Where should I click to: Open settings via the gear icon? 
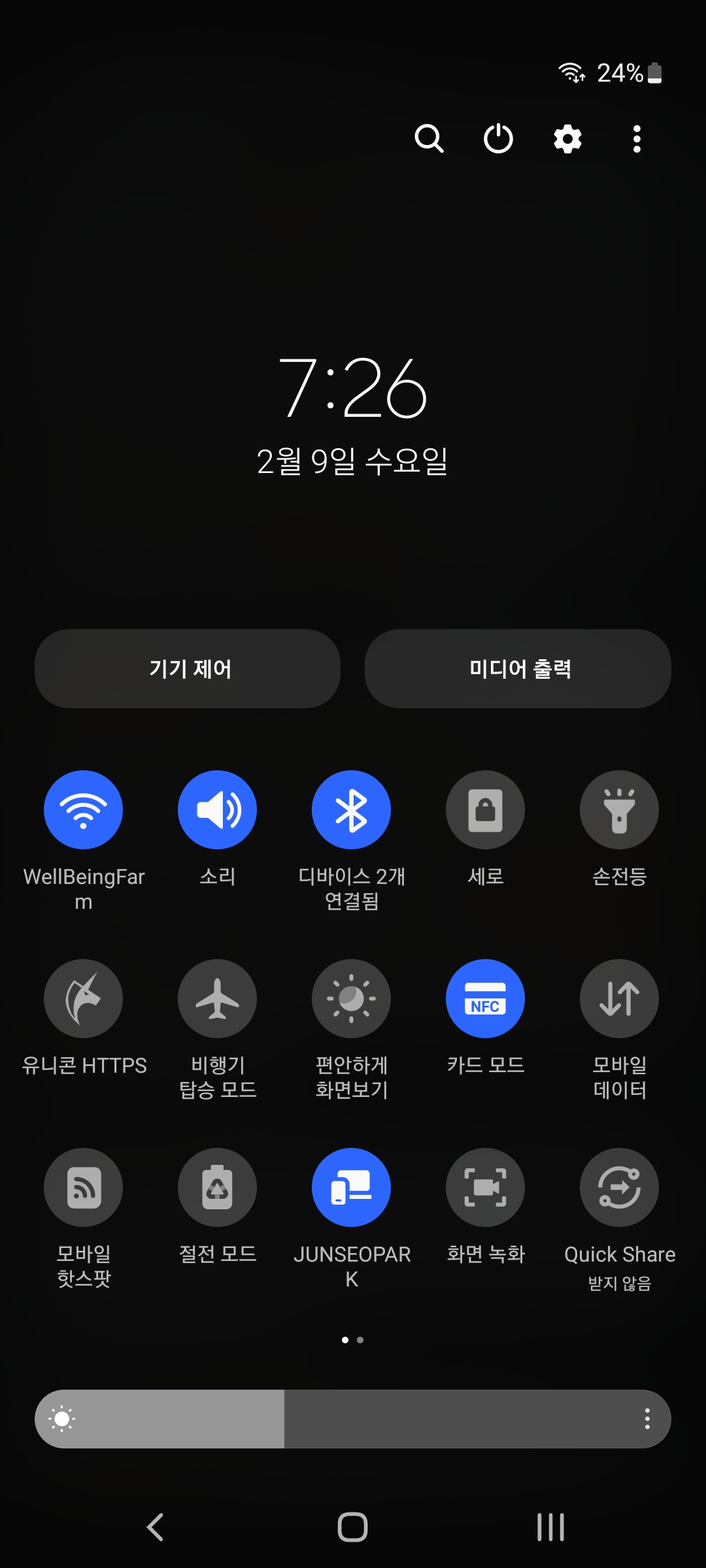pyautogui.click(x=567, y=139)
